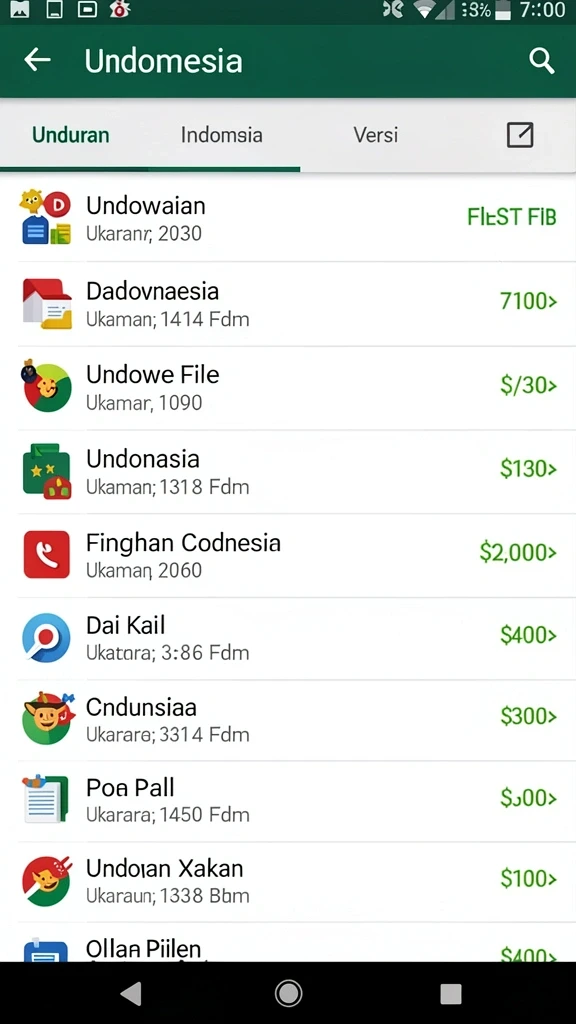Image resolution: width=576 pixels, height=1024 pixels.
Task: Open the Undonasia list item
Action: (288, 471)
